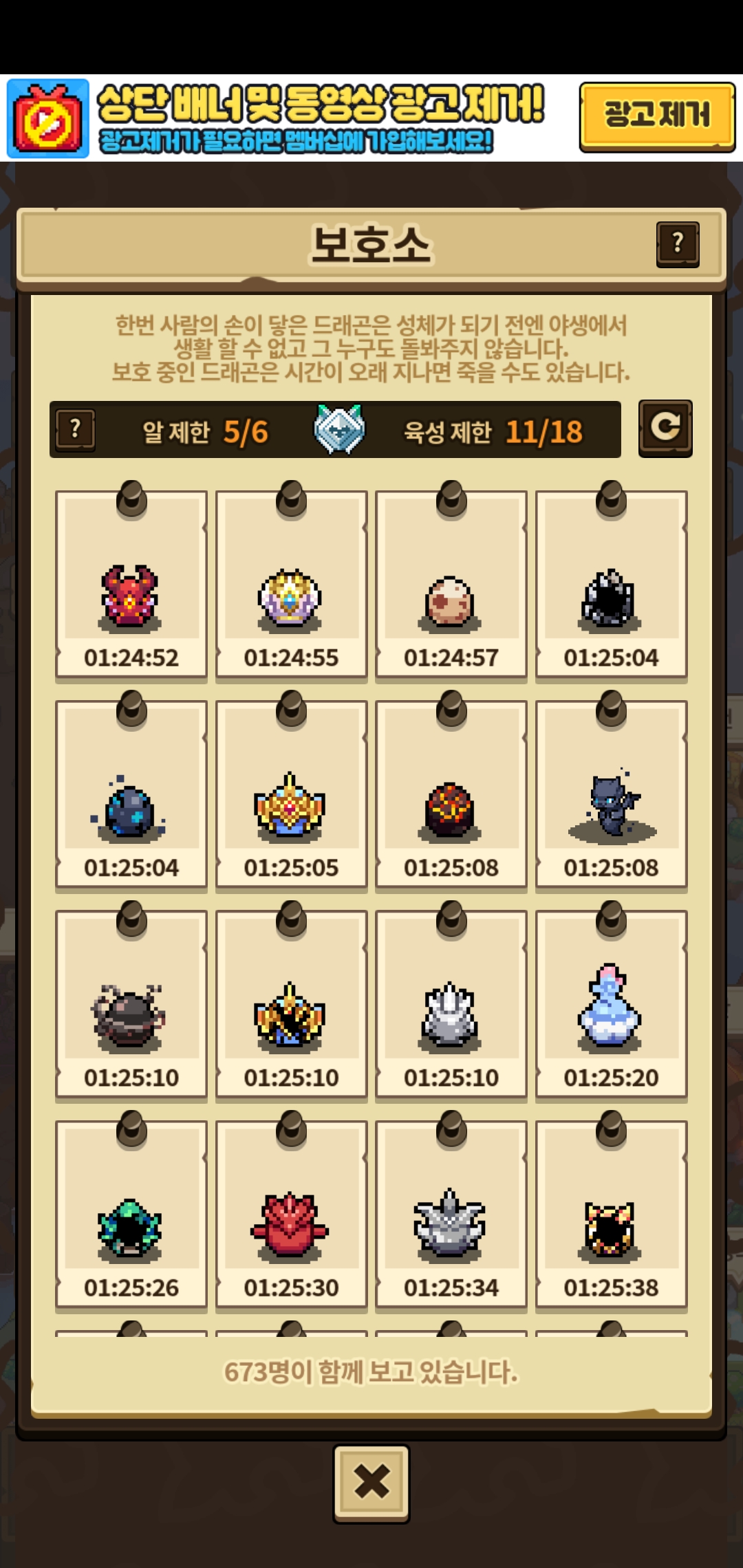This screenshot has width=743, height=1568.
Task: Open the dark dragon hatchling card
Action: point(611,796)
